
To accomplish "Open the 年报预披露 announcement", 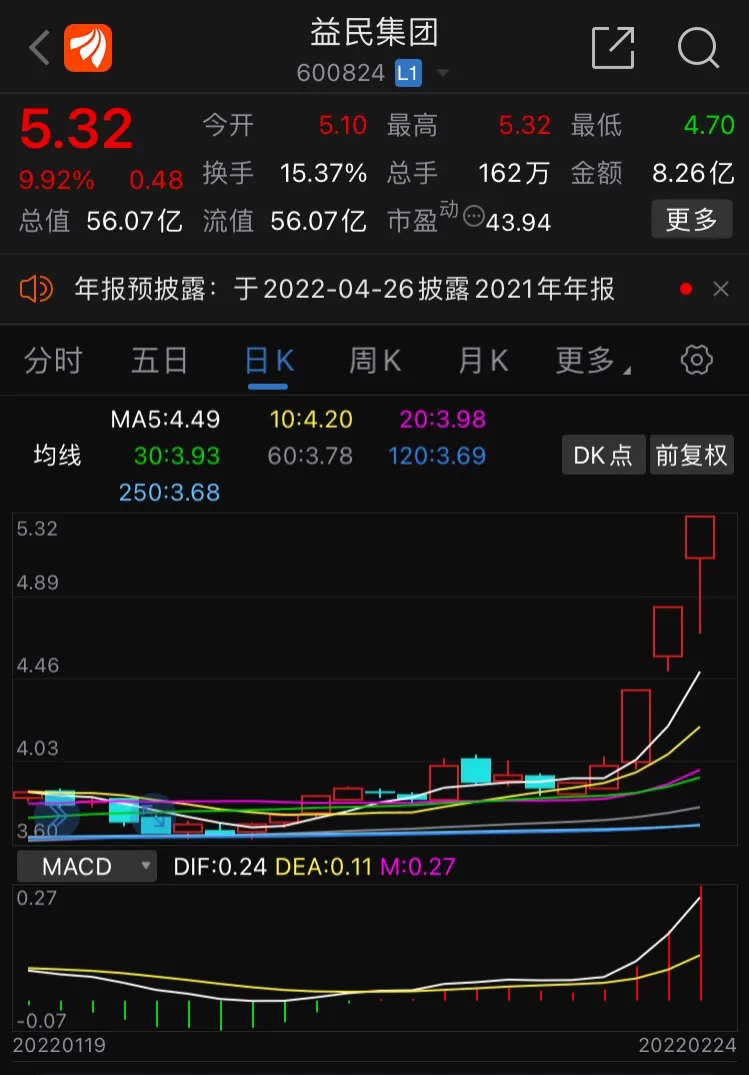I will click(344, 290).
